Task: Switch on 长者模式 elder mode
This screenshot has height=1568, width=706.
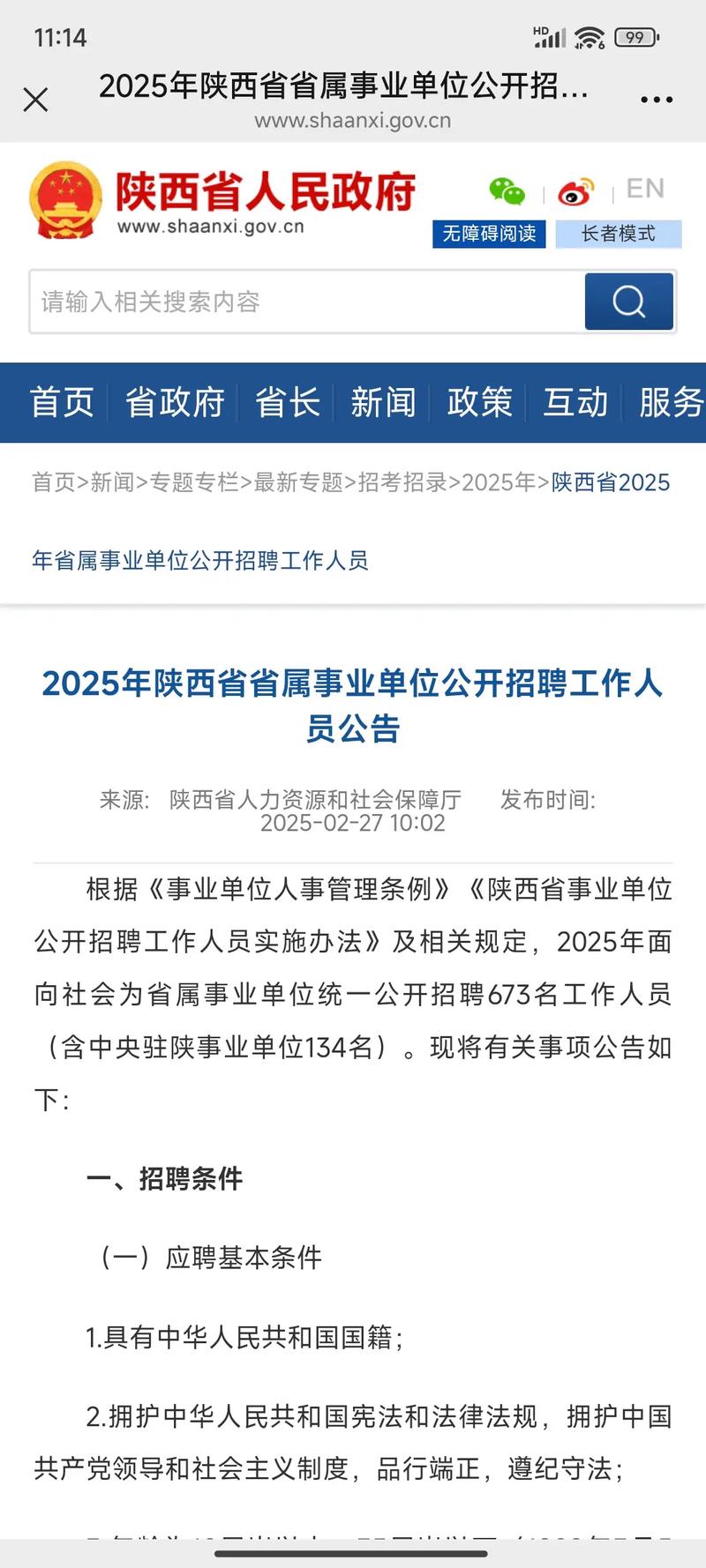Action: coord(618,235)
